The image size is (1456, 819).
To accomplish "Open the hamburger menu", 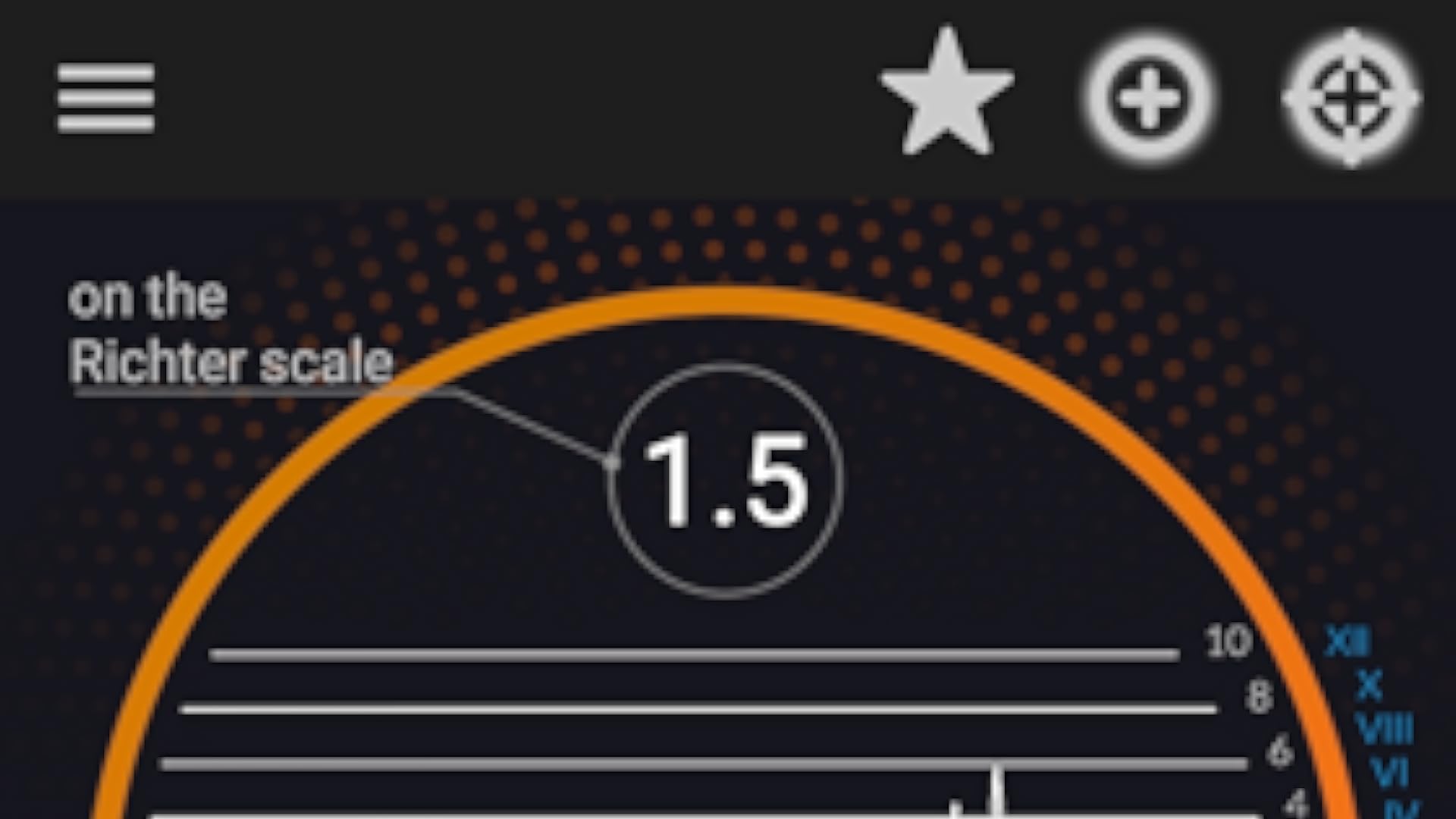I will (x=106, y=99).
